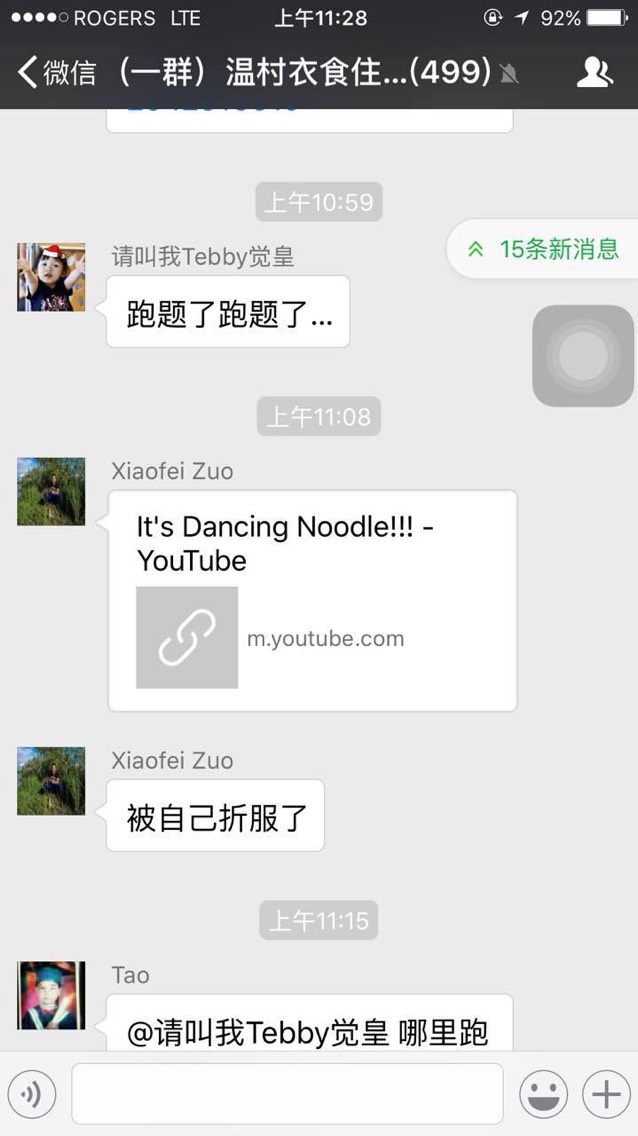Tap the AssistiveTouch floating button
Image resolution: width=638 pixels, height=1136 pixels.
pos(583,356)
